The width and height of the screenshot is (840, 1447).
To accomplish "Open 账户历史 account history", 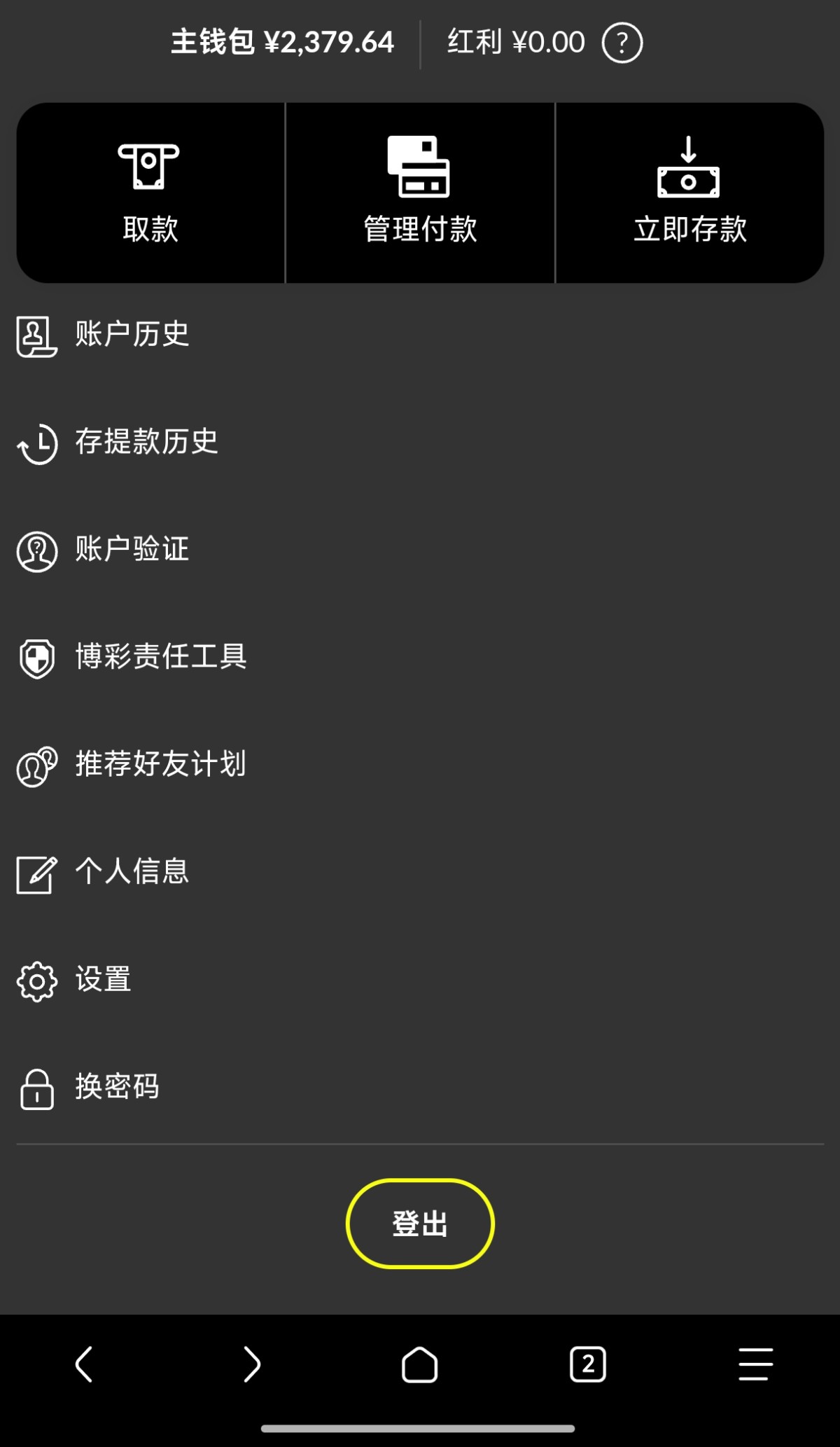I will 132,334.
